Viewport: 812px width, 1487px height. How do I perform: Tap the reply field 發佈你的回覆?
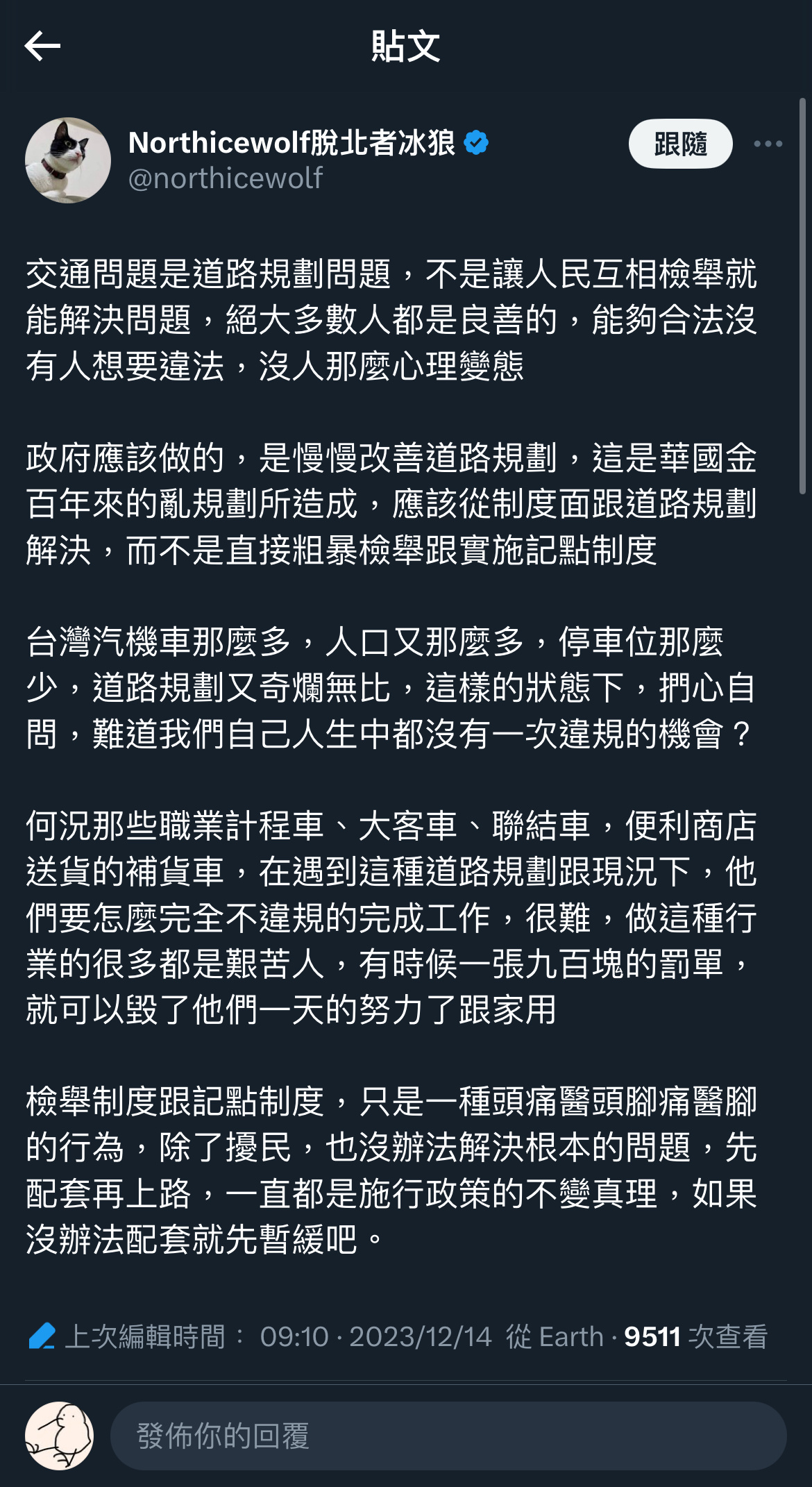[448, 1435]
